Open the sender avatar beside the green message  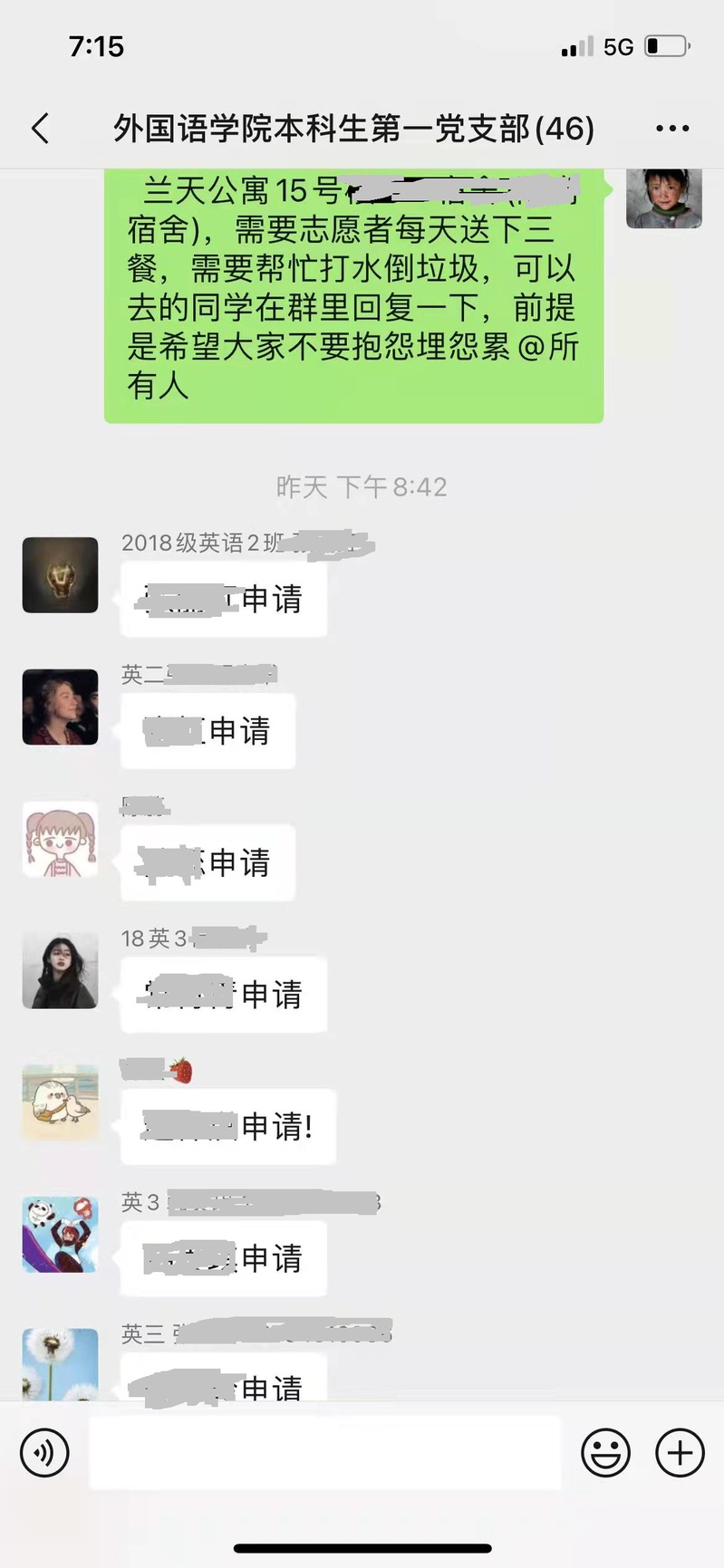(663, 197)
